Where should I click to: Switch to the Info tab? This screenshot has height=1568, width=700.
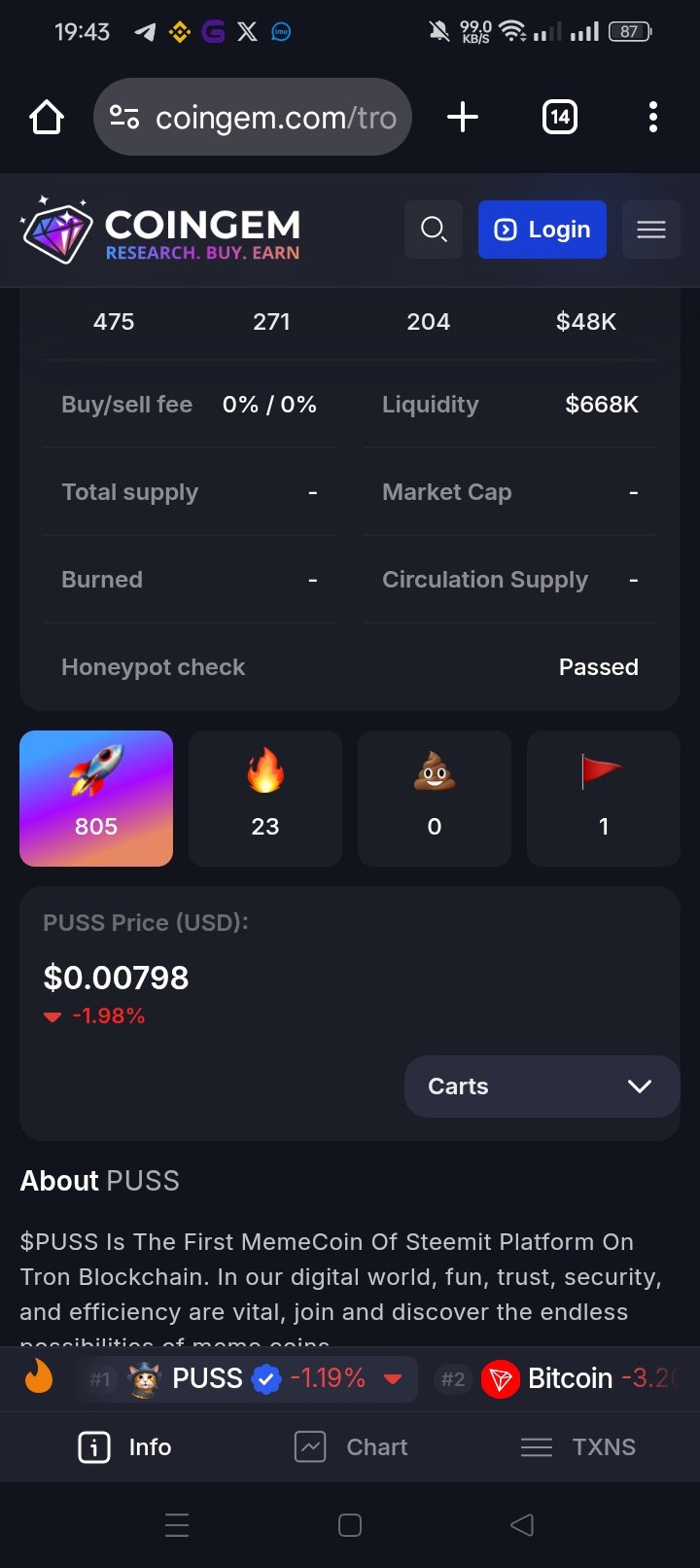(x=124, y=1447)
